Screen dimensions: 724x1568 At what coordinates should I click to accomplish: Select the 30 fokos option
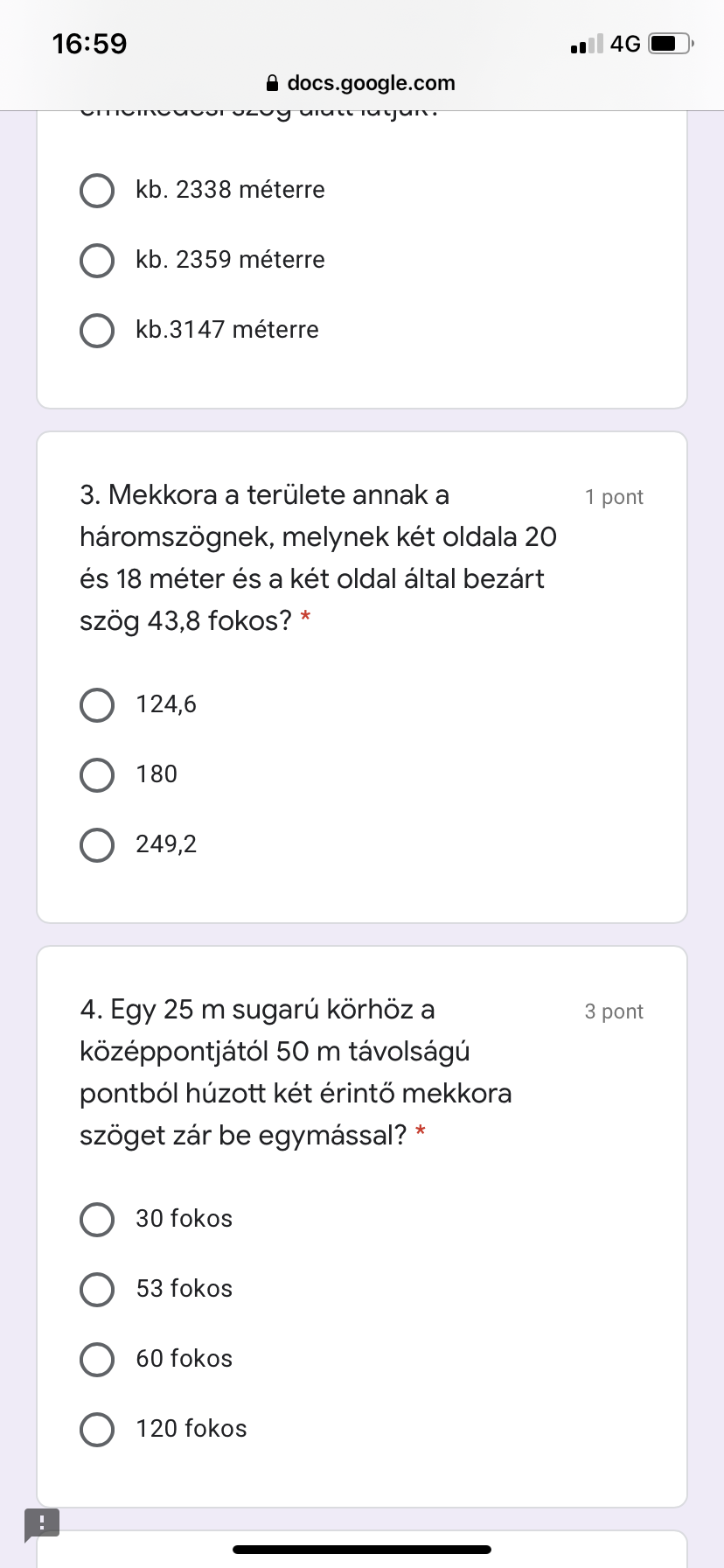97,1220
